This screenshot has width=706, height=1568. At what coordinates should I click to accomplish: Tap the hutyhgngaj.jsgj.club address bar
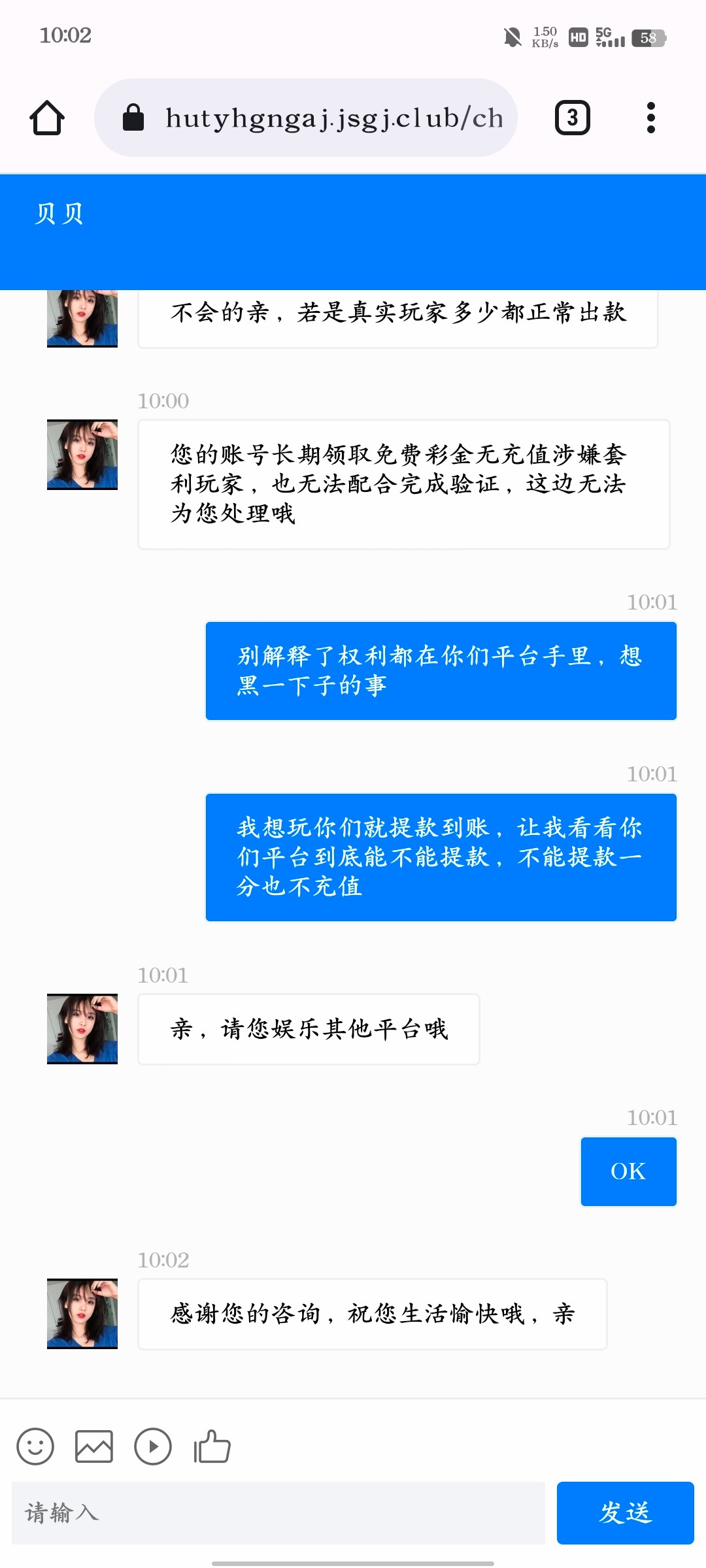(333, 118)
